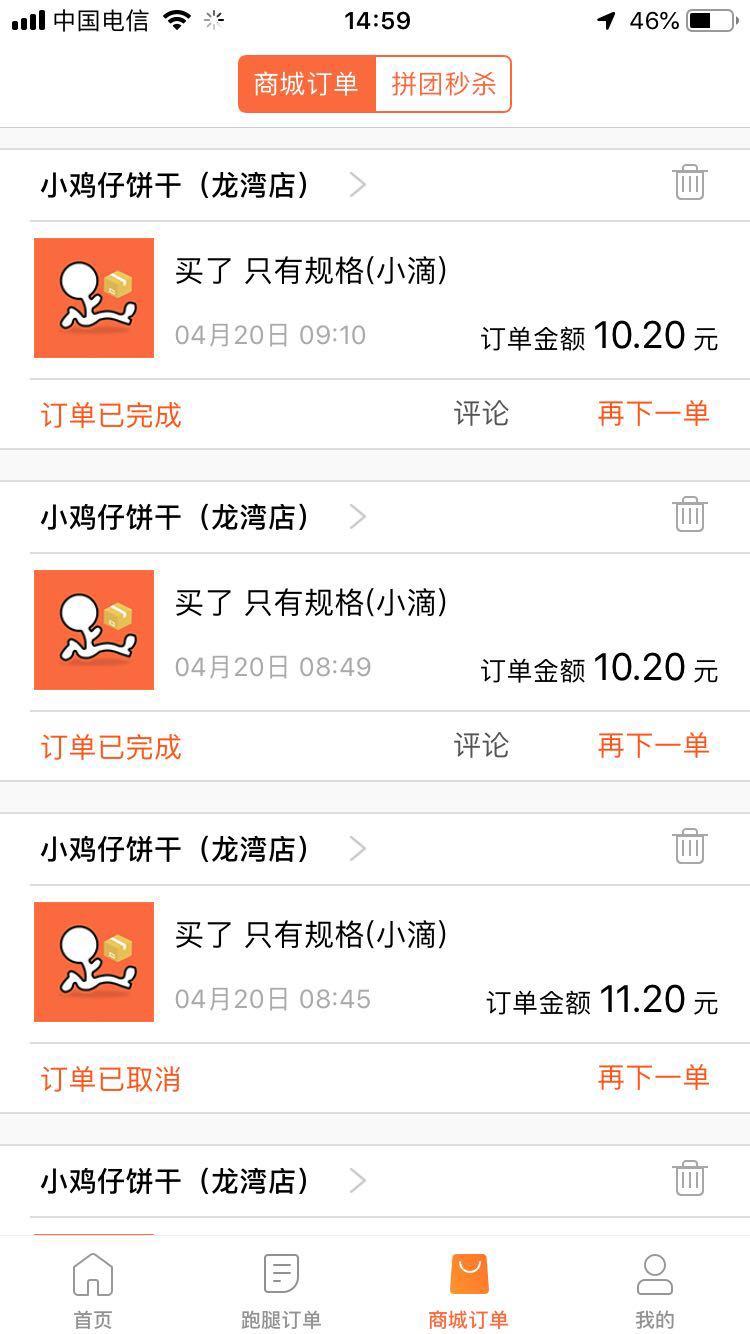Expand details of the first 小鸡仔饼干 order
Image resolution: width=750 pixels, height=1334 pixels.
(x=357, y=185)
